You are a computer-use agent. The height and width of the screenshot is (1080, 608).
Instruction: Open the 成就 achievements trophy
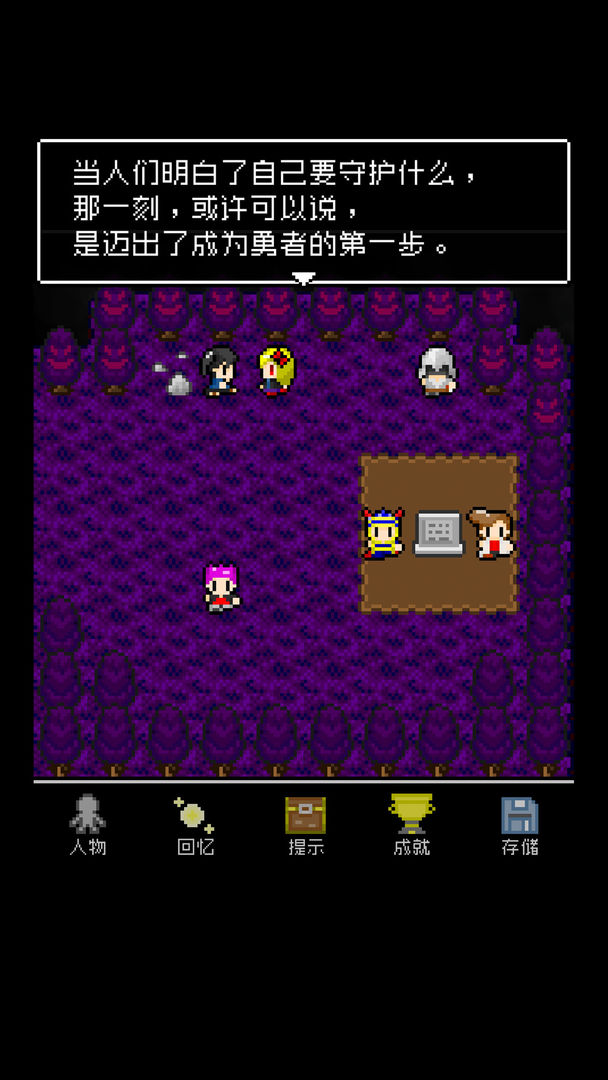(411, 825)
